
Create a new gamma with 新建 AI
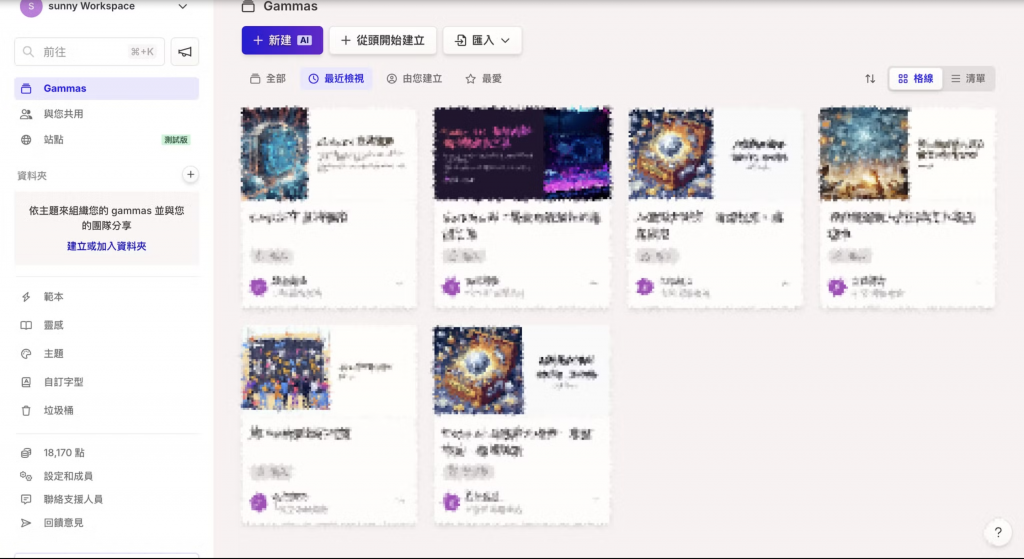(x=282, y=41)
